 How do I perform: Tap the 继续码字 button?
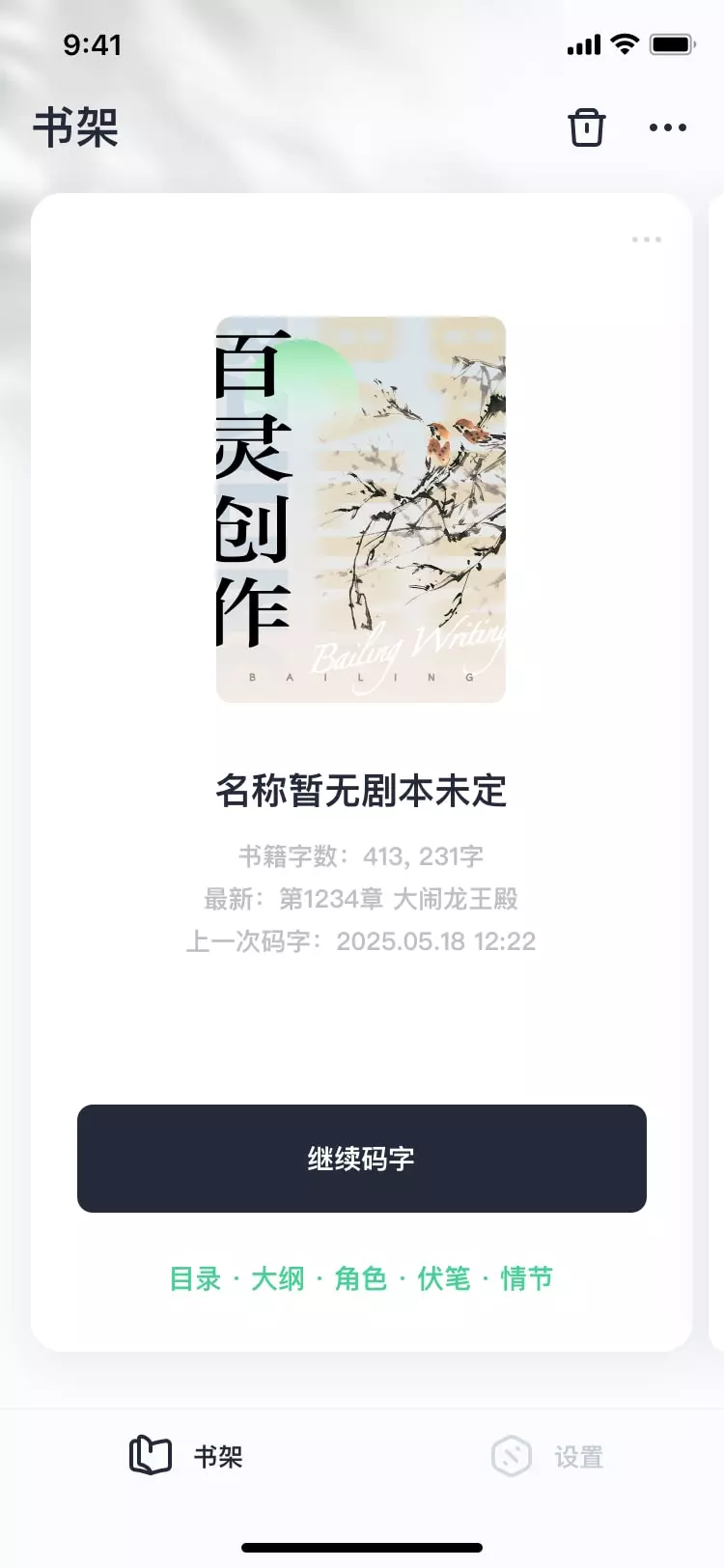pyautogui.click(x=362, y=1159)
